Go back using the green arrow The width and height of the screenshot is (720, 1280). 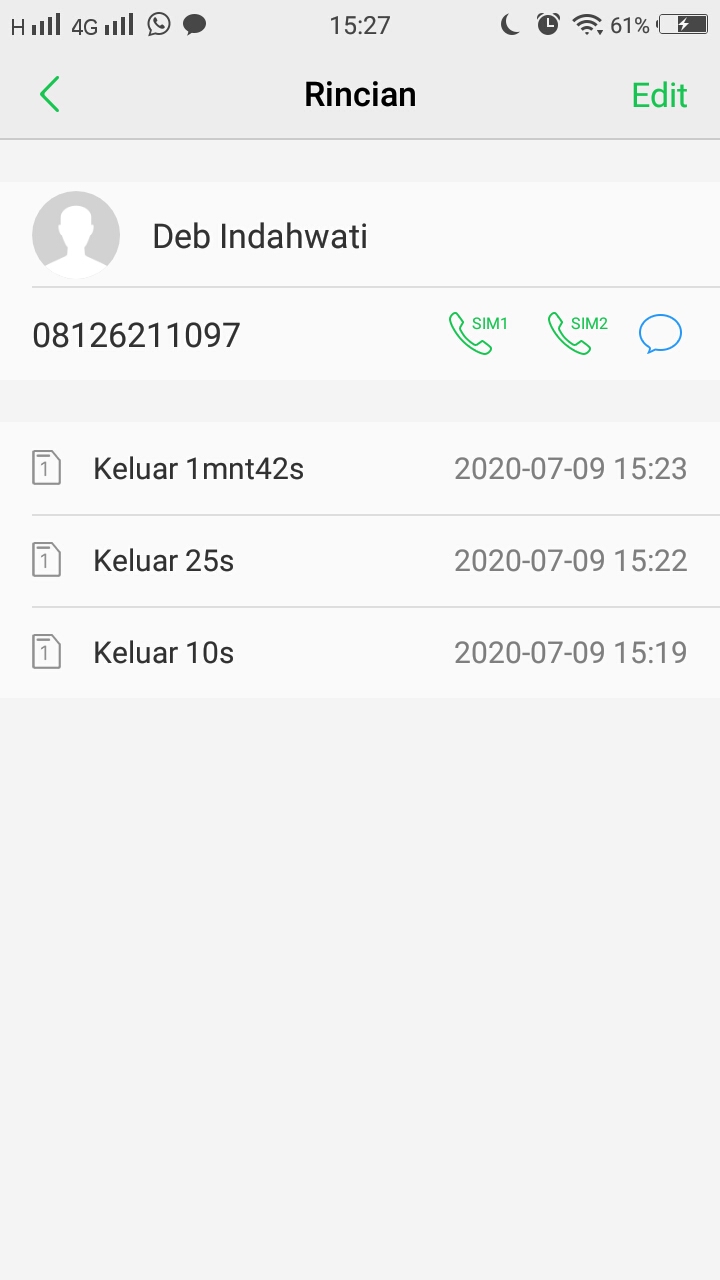point(49,95)
